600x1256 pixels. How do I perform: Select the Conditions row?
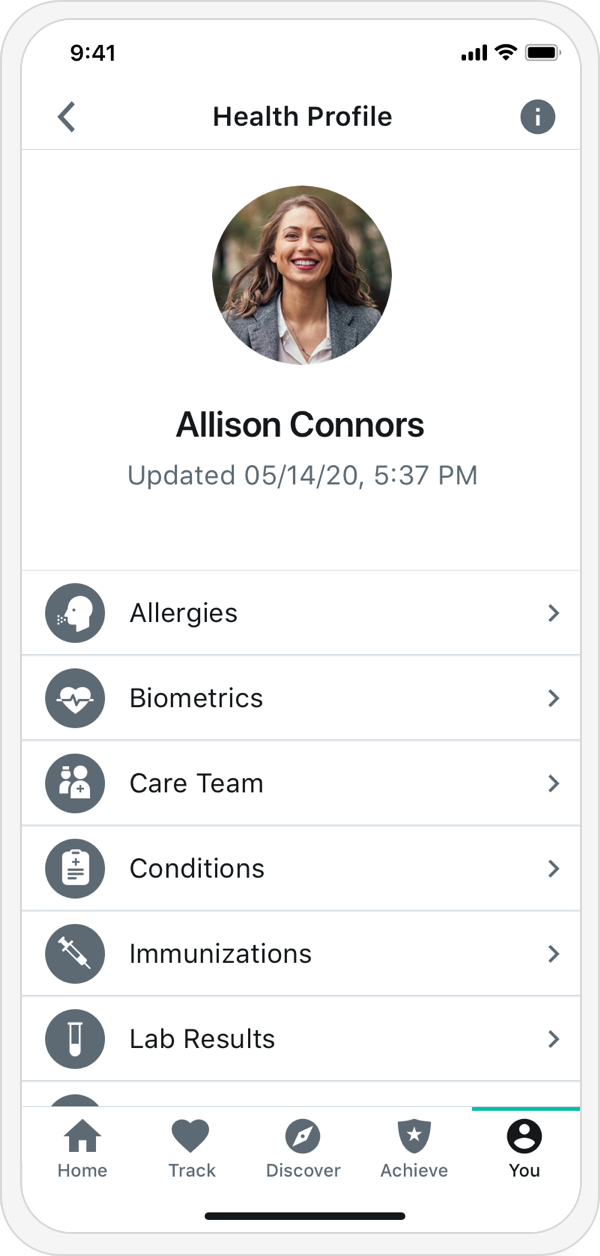(x=301, y=868)
